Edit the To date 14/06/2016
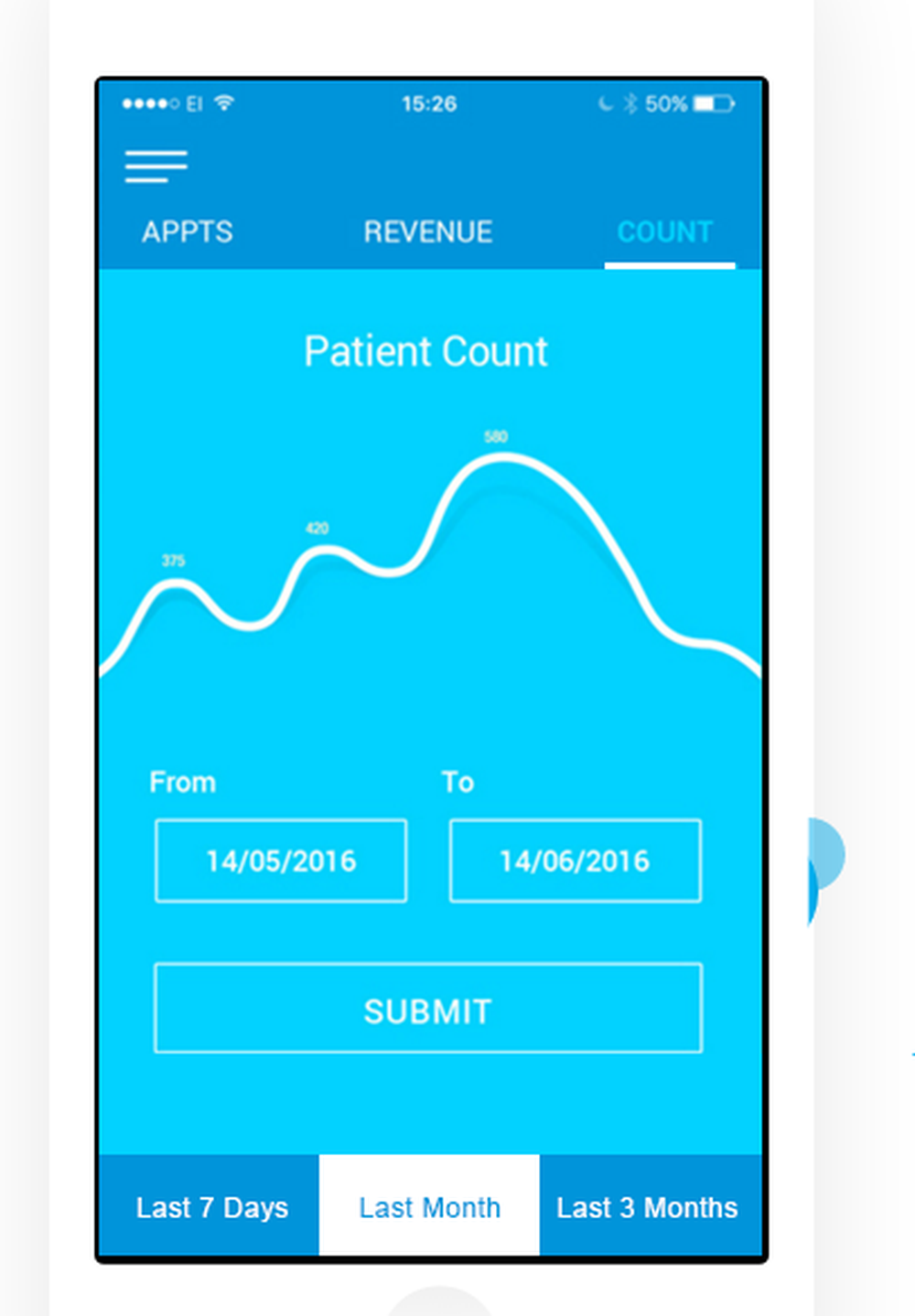 [x=575, y=861]
